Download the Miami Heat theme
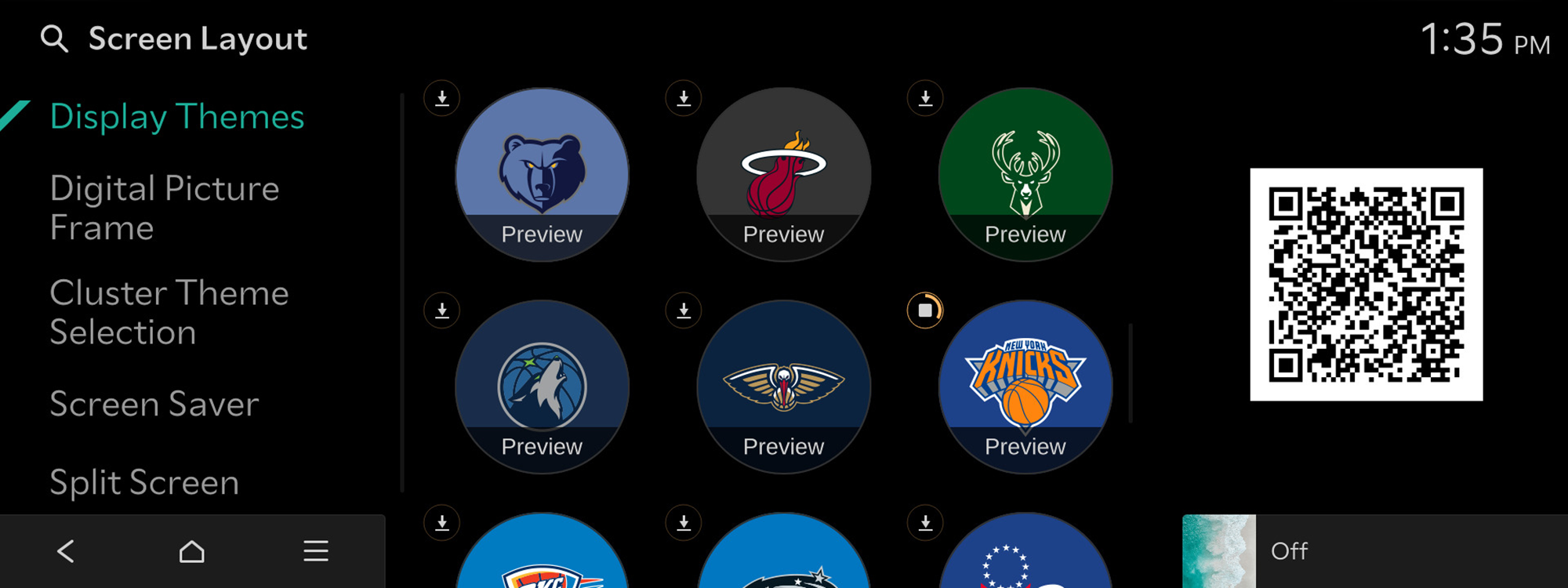The height and width of the screenshot is (588, 1568). pyautogui.click(x=684, y=98)
